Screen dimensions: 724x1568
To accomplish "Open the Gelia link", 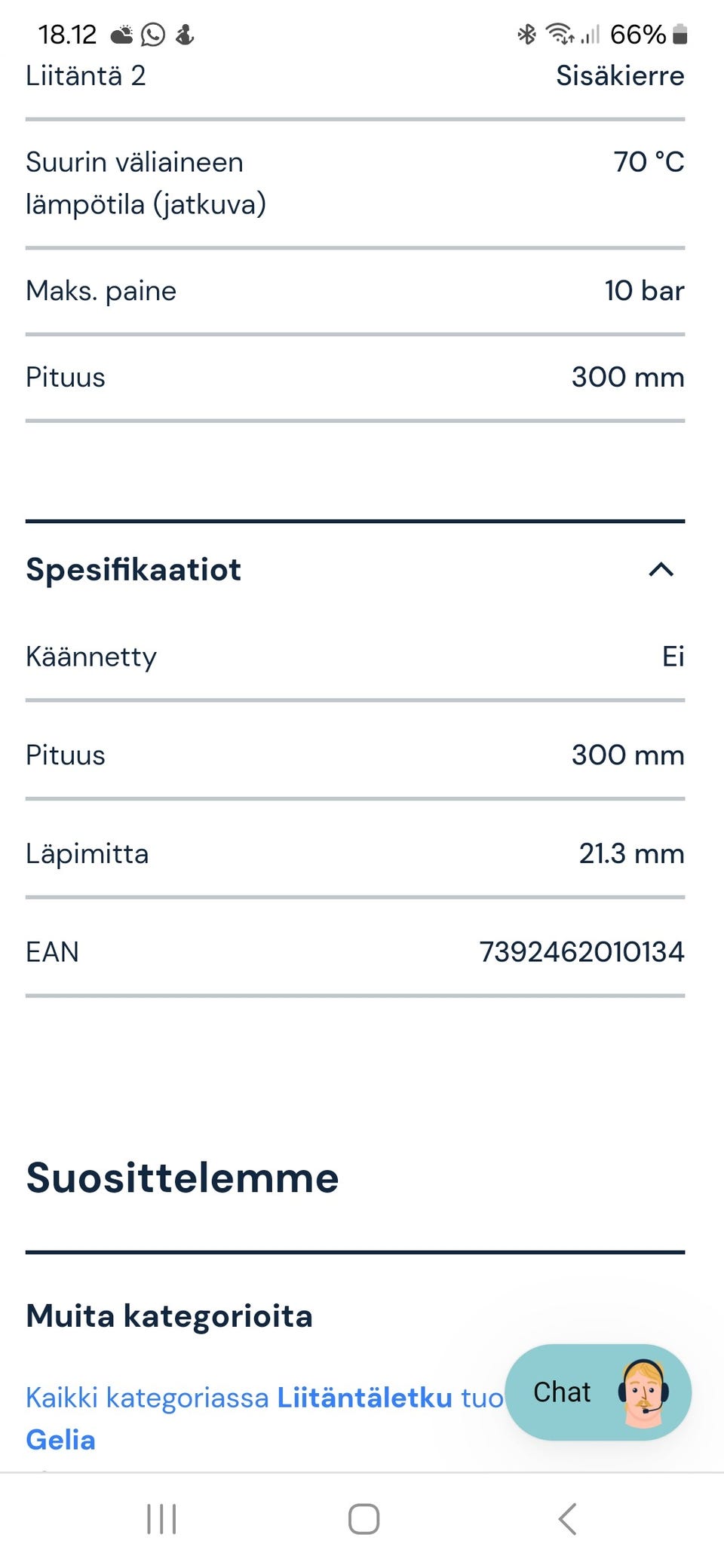I will (60, 1438).
